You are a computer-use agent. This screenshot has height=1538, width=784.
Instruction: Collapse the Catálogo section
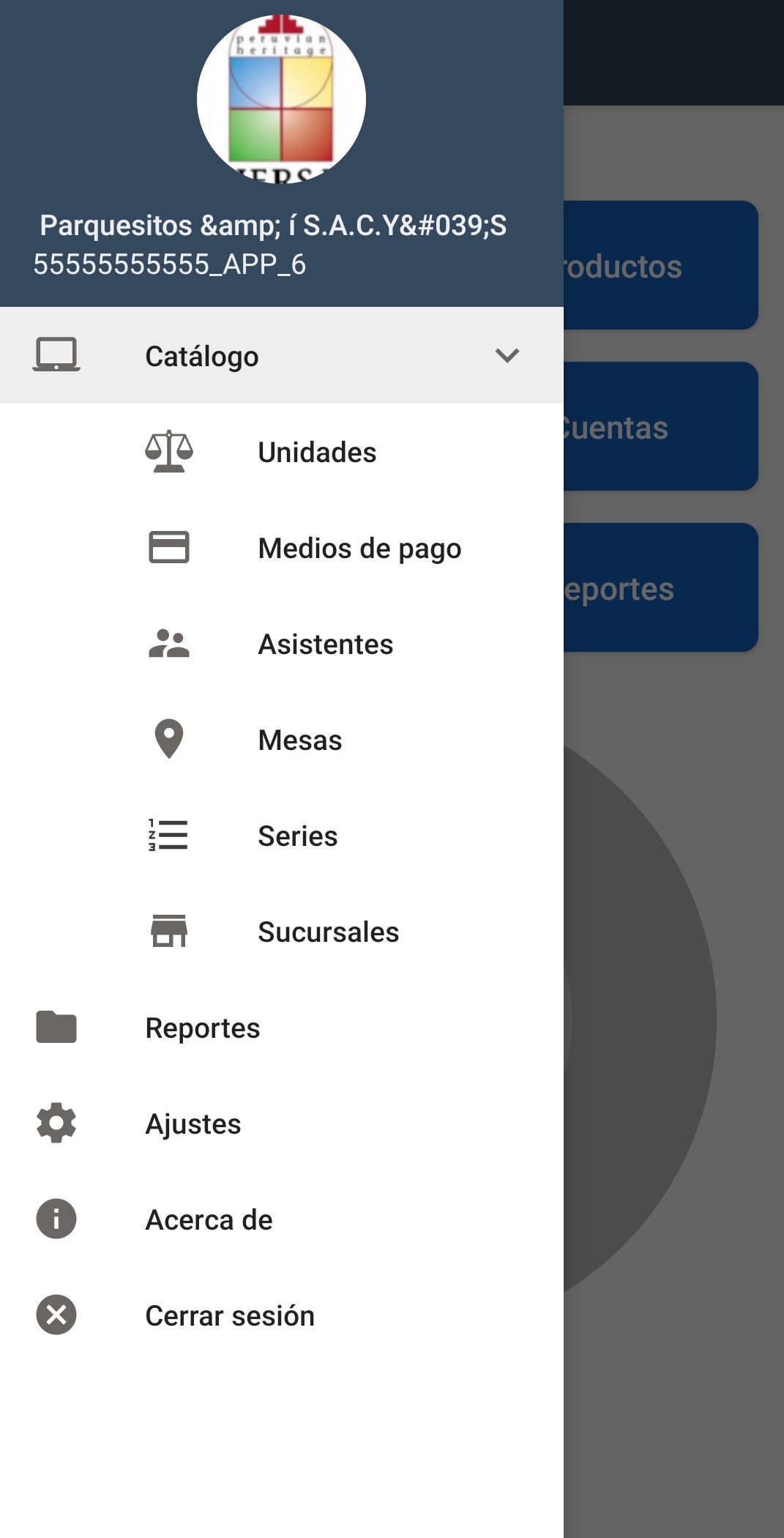coord(282,355)
